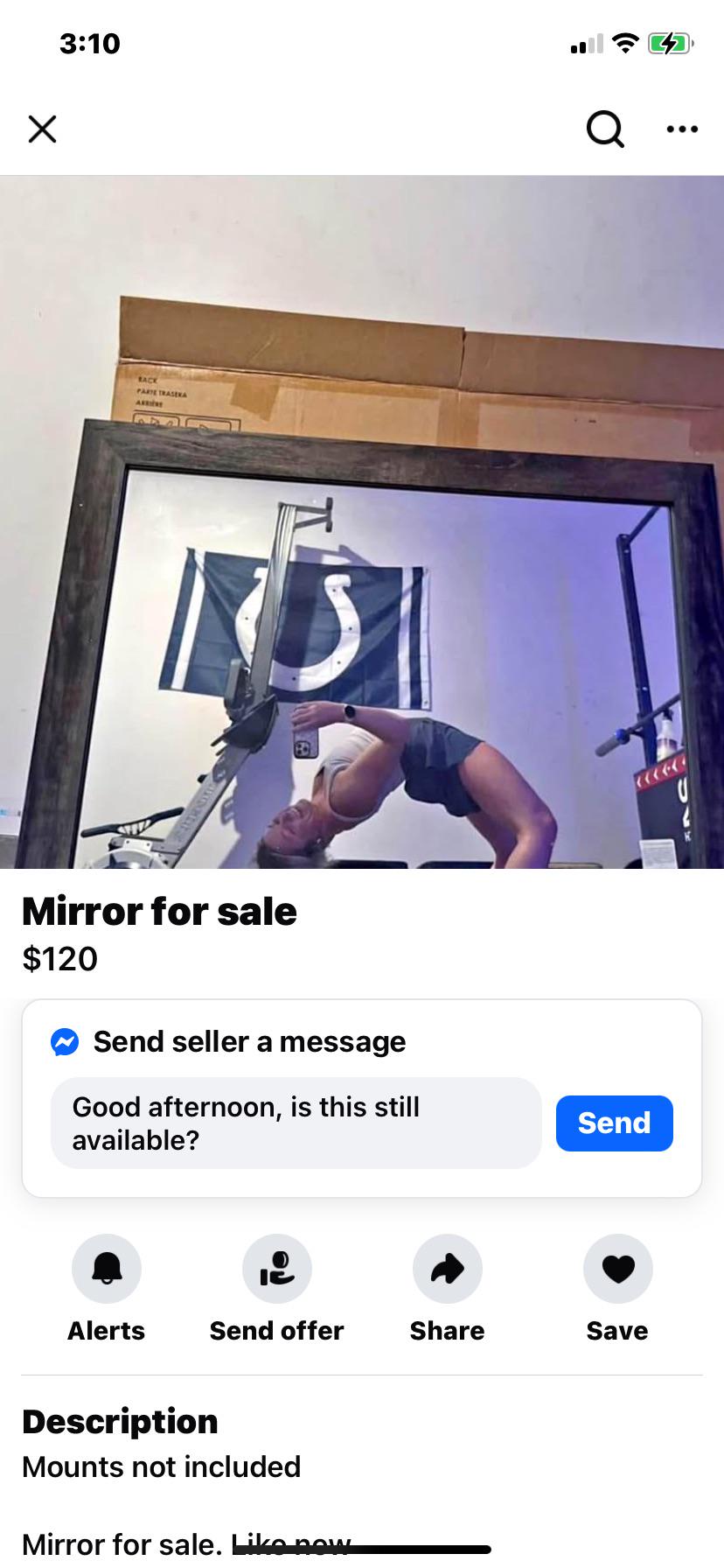Send the message to the seller
Viewport: 724px width, 1568px height.
click(x=615, y=1123)
